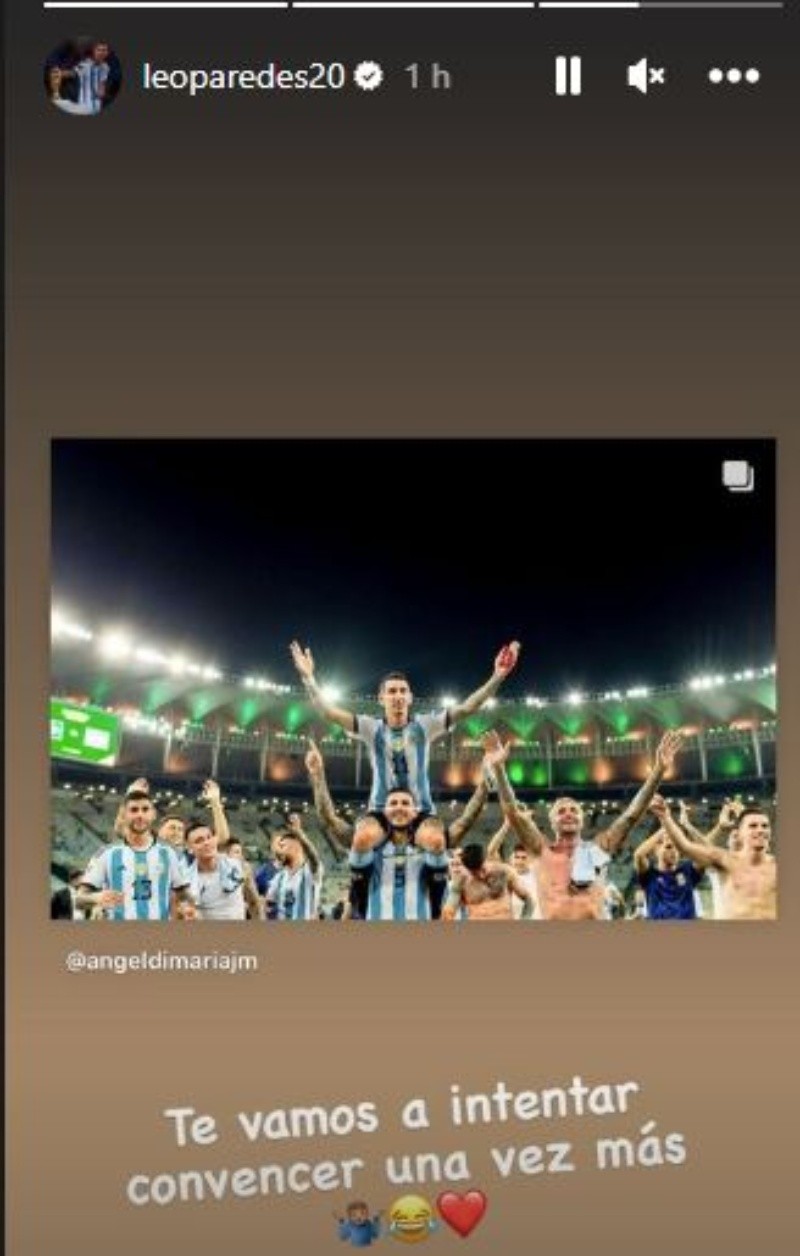This screenshot has height=1256, width=800.
Task: Unmute the story sound
Action: (646, 76)
